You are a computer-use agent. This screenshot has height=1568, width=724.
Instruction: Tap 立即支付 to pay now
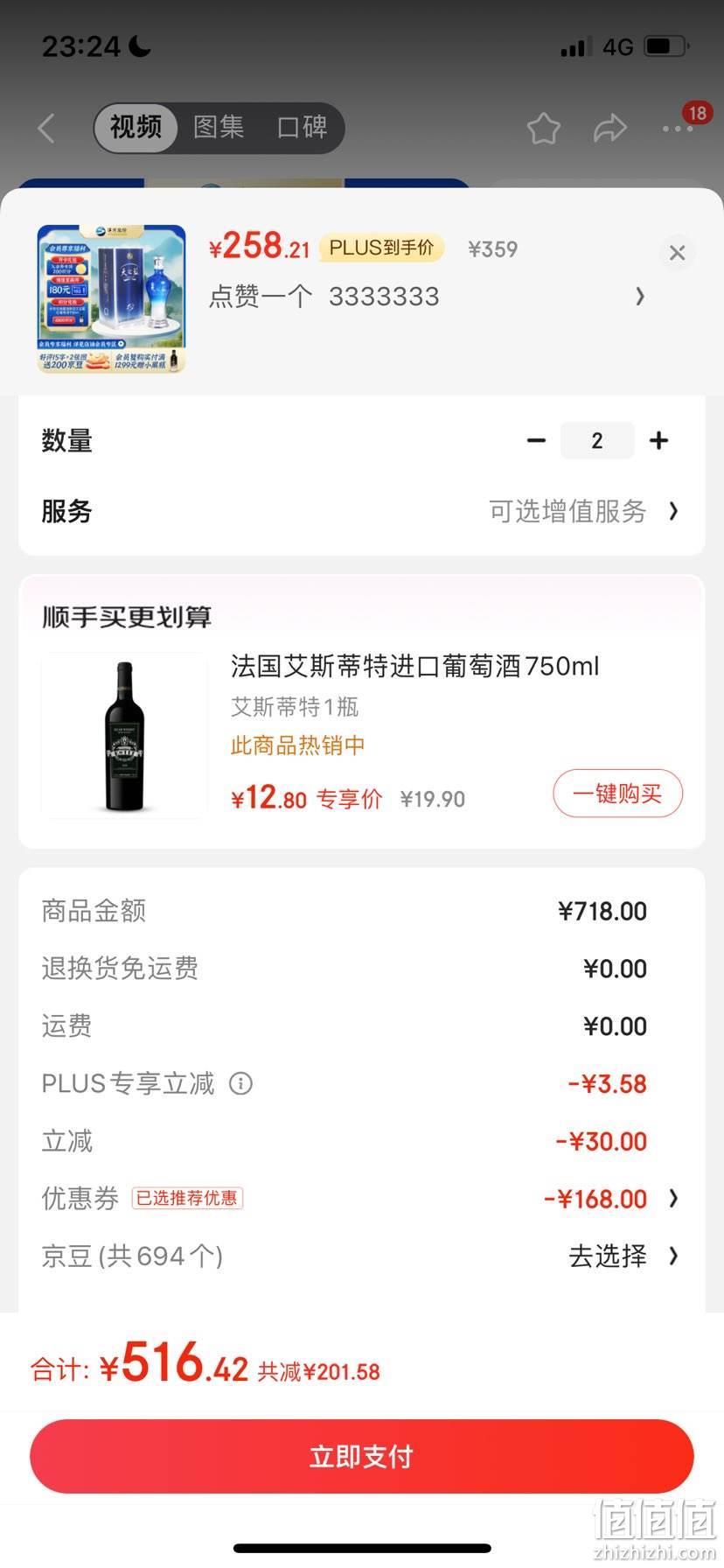coord(361,1456)
